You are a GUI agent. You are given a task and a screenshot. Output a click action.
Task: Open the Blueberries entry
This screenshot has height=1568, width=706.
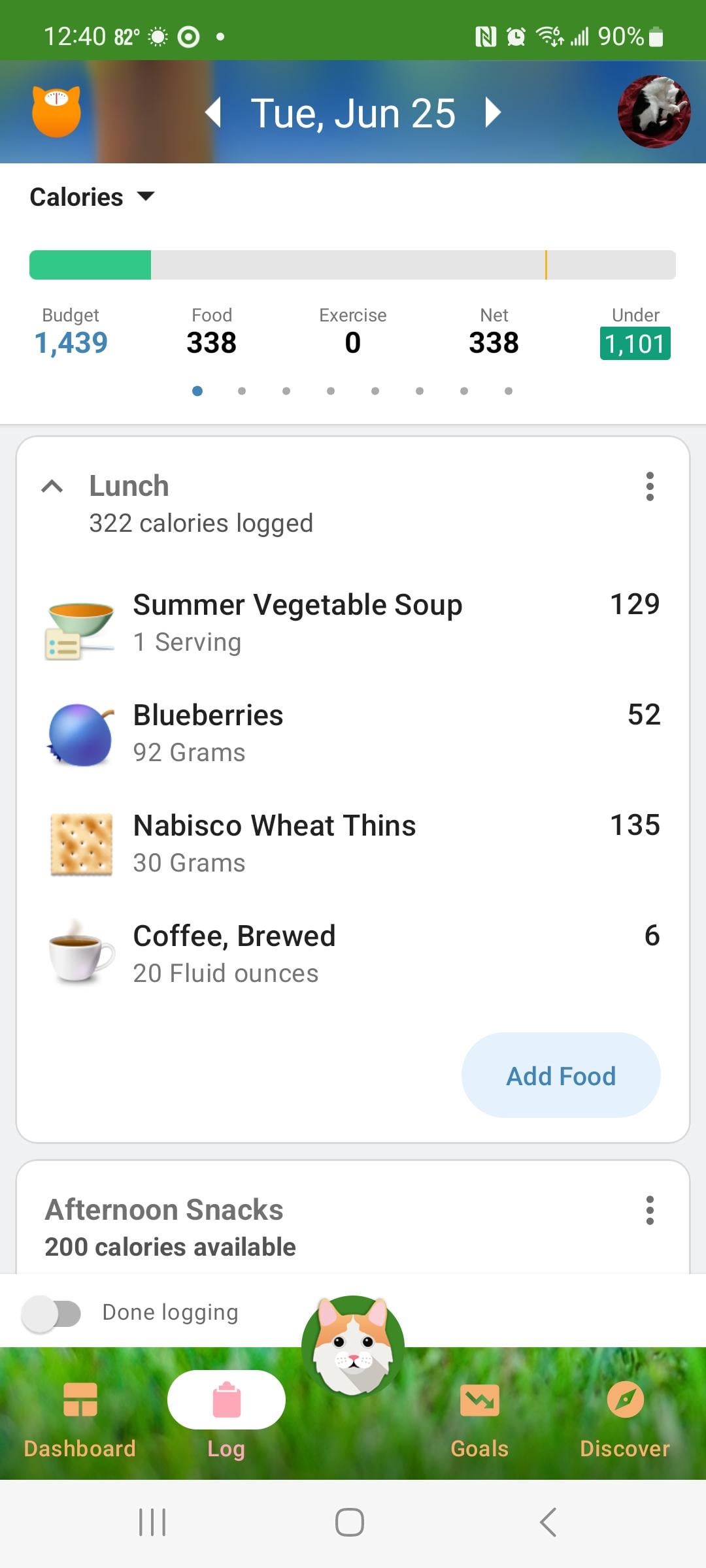353,733
